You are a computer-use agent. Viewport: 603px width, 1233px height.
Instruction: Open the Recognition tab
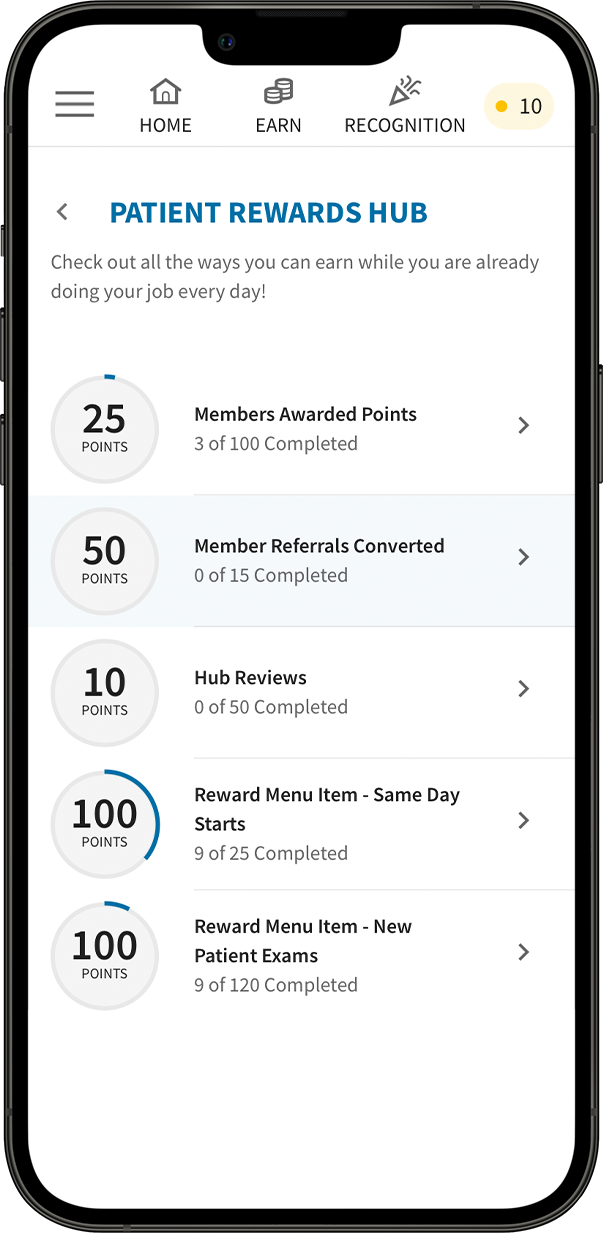pos(405,107)
